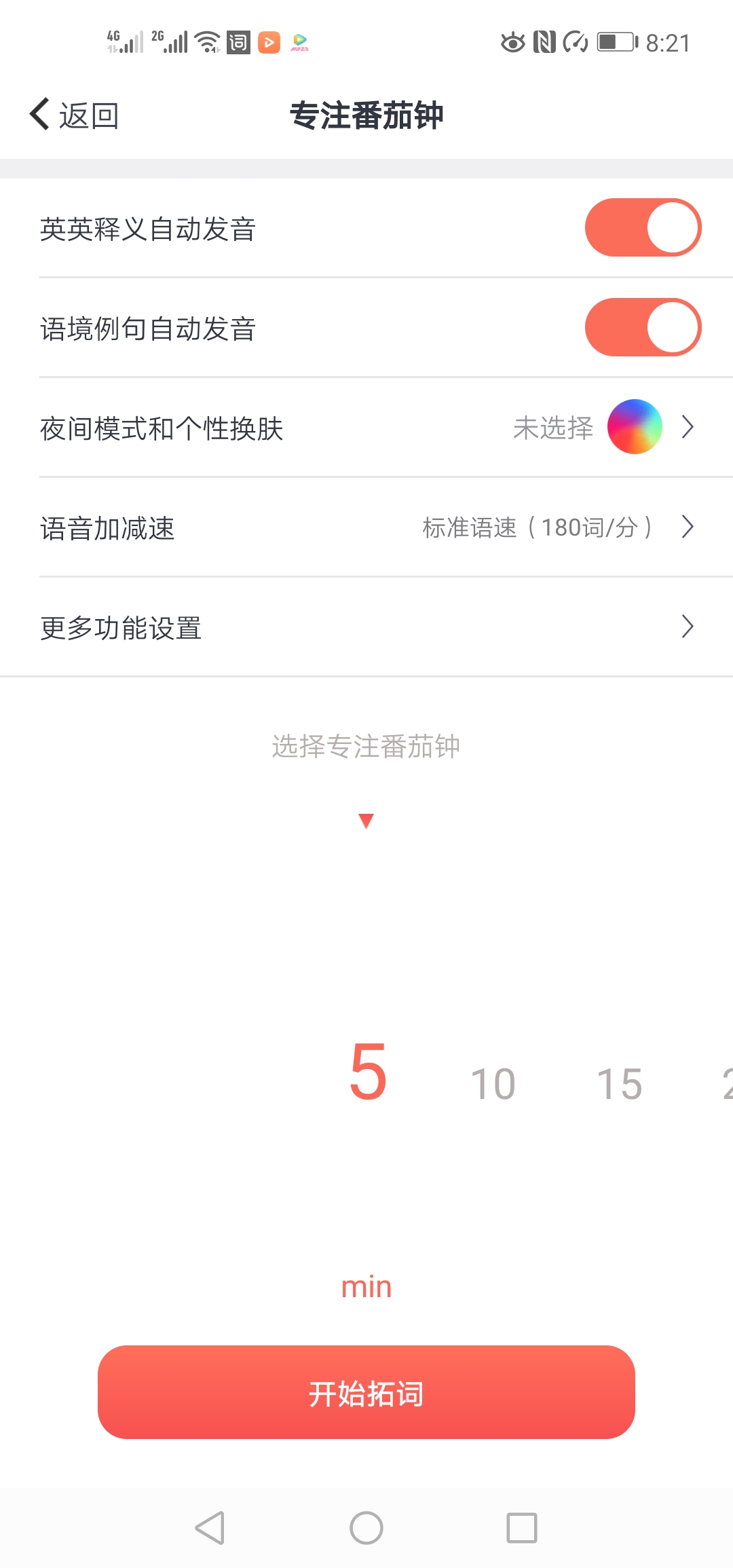
Task: Disable 语境例句自动发音 toggle
Action: click(x=642, y=327)
